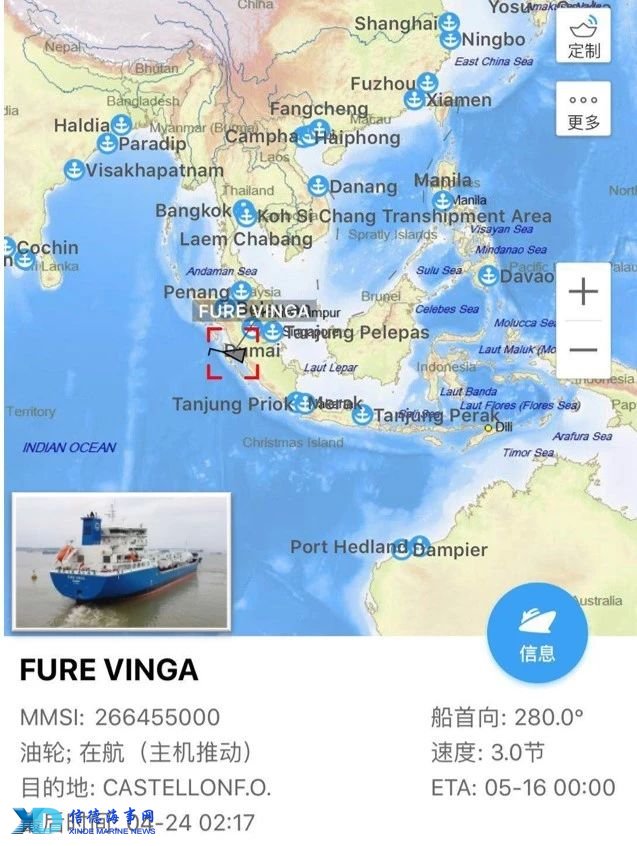Open the Paradip port marker
637x846 pixels.
107,143
